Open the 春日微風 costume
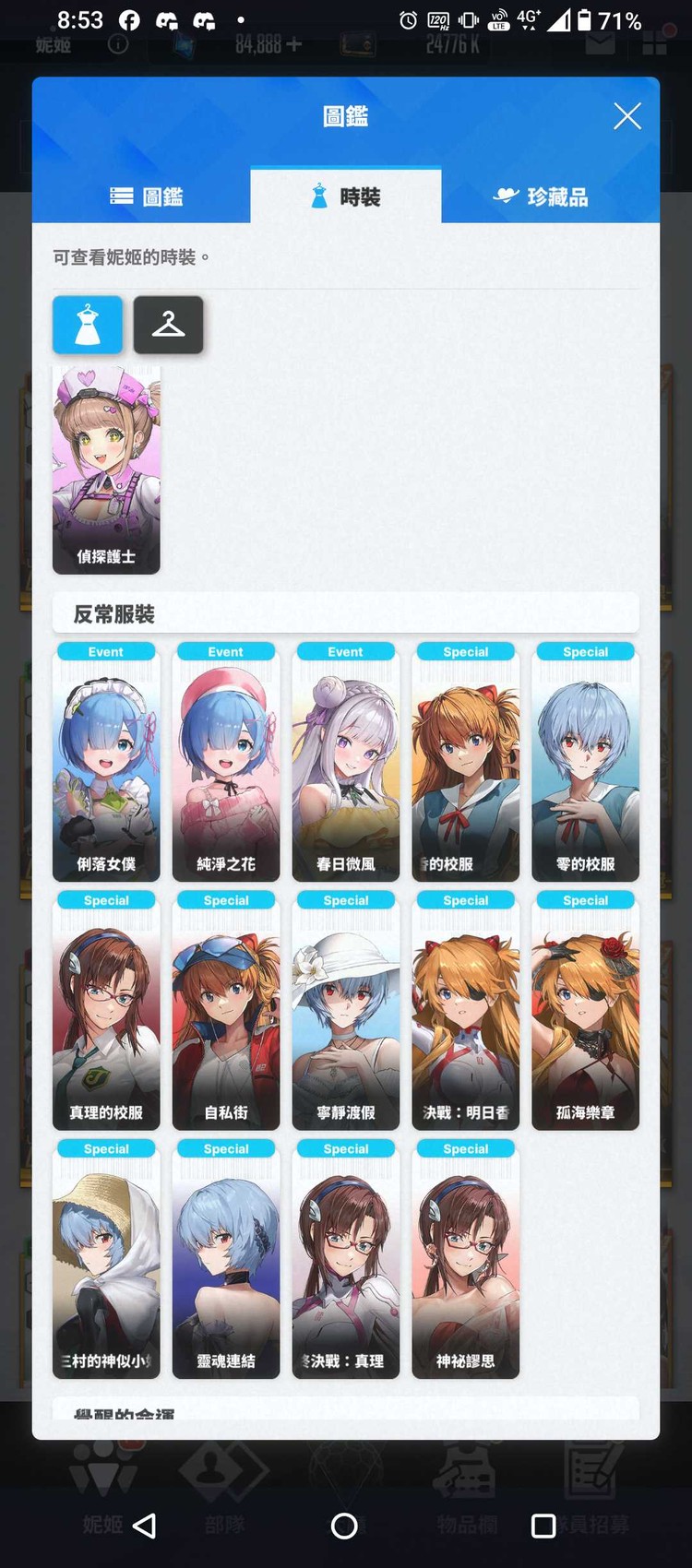Image resolution: width=692 pixels, height=1568 pixels. click(346, 762)
